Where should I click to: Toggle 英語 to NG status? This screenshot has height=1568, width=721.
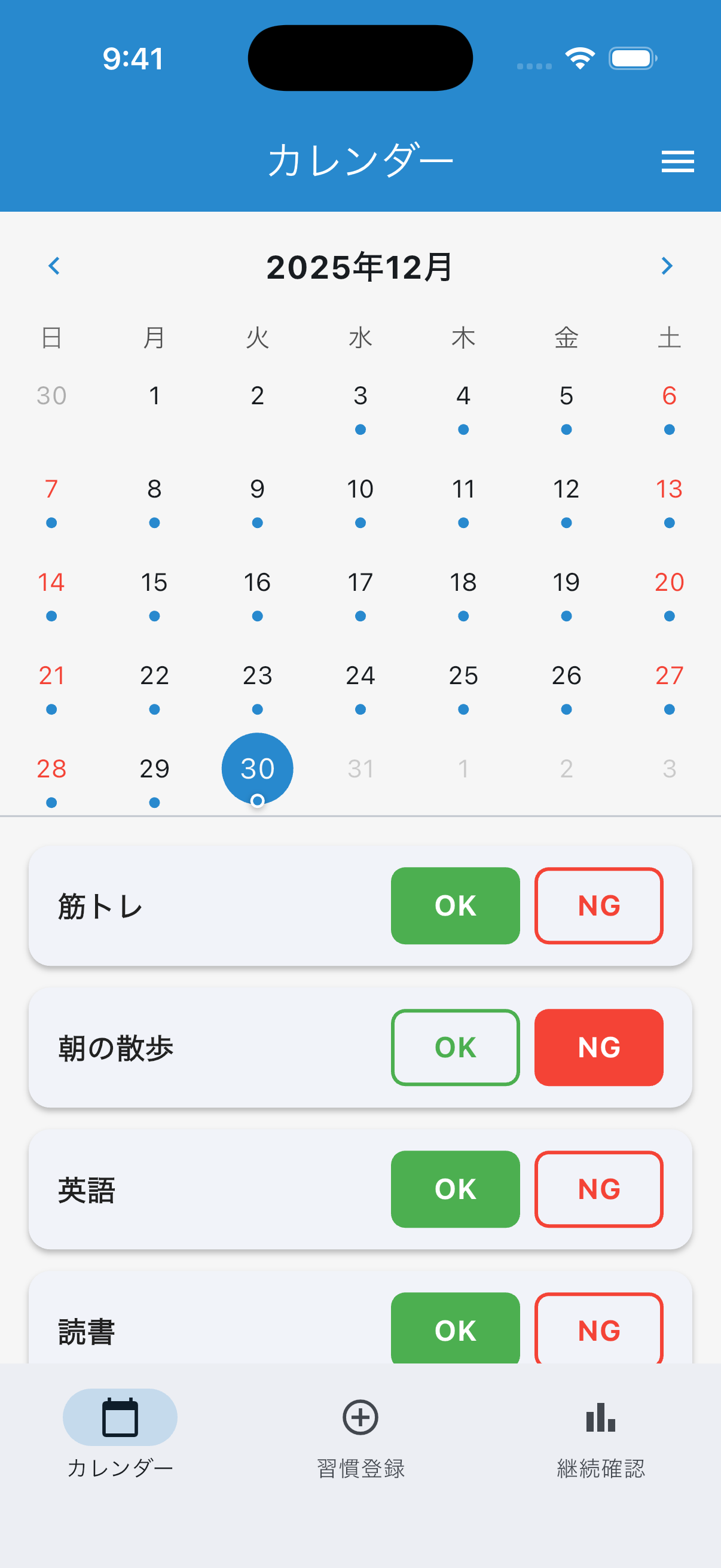598,1189
